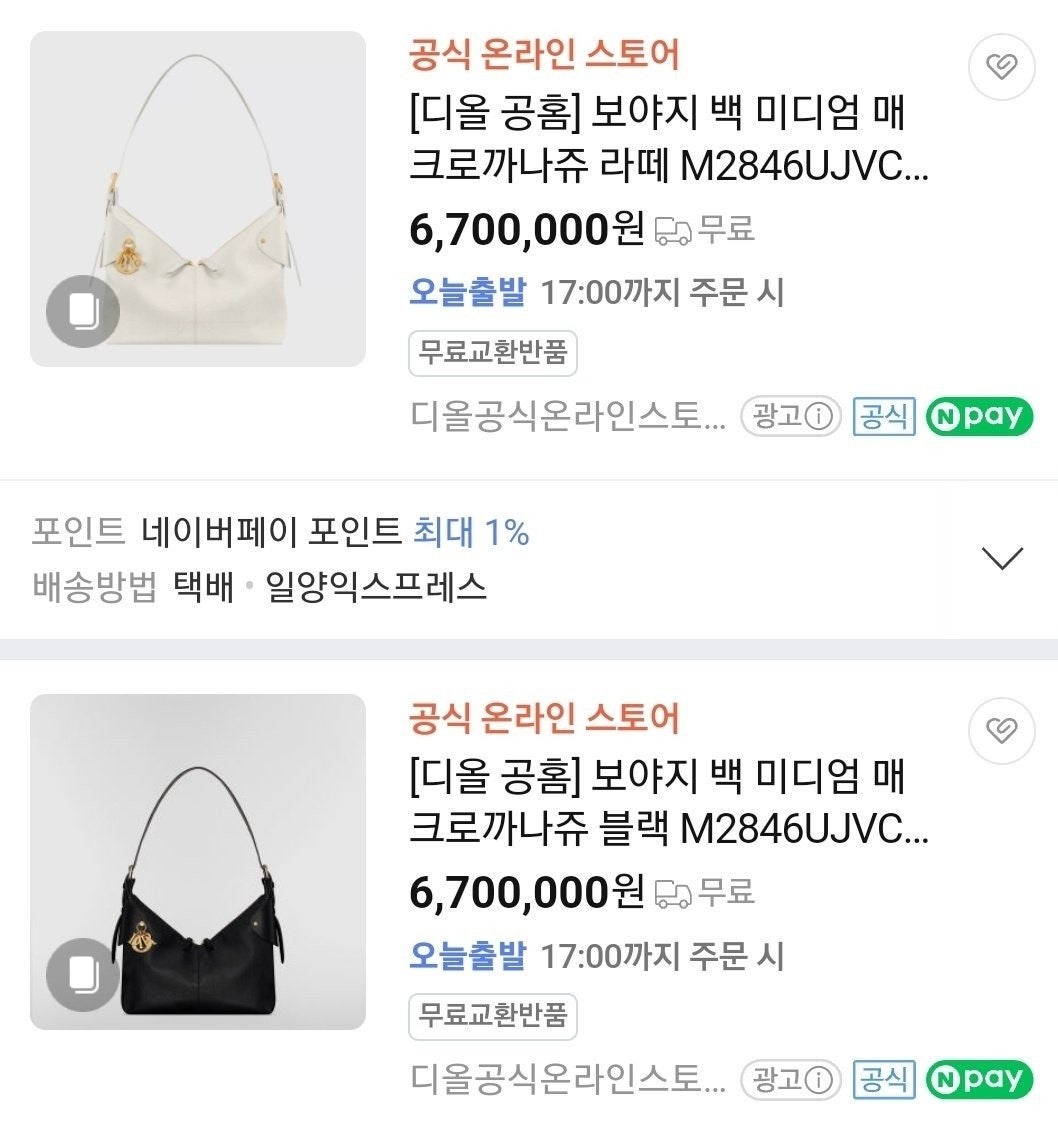This screenshot has width=1058, height=1137.
Task: Tap the 광고 info badge on 블랙 listing
Action: pyautogui.click(x=790, y=1080)
